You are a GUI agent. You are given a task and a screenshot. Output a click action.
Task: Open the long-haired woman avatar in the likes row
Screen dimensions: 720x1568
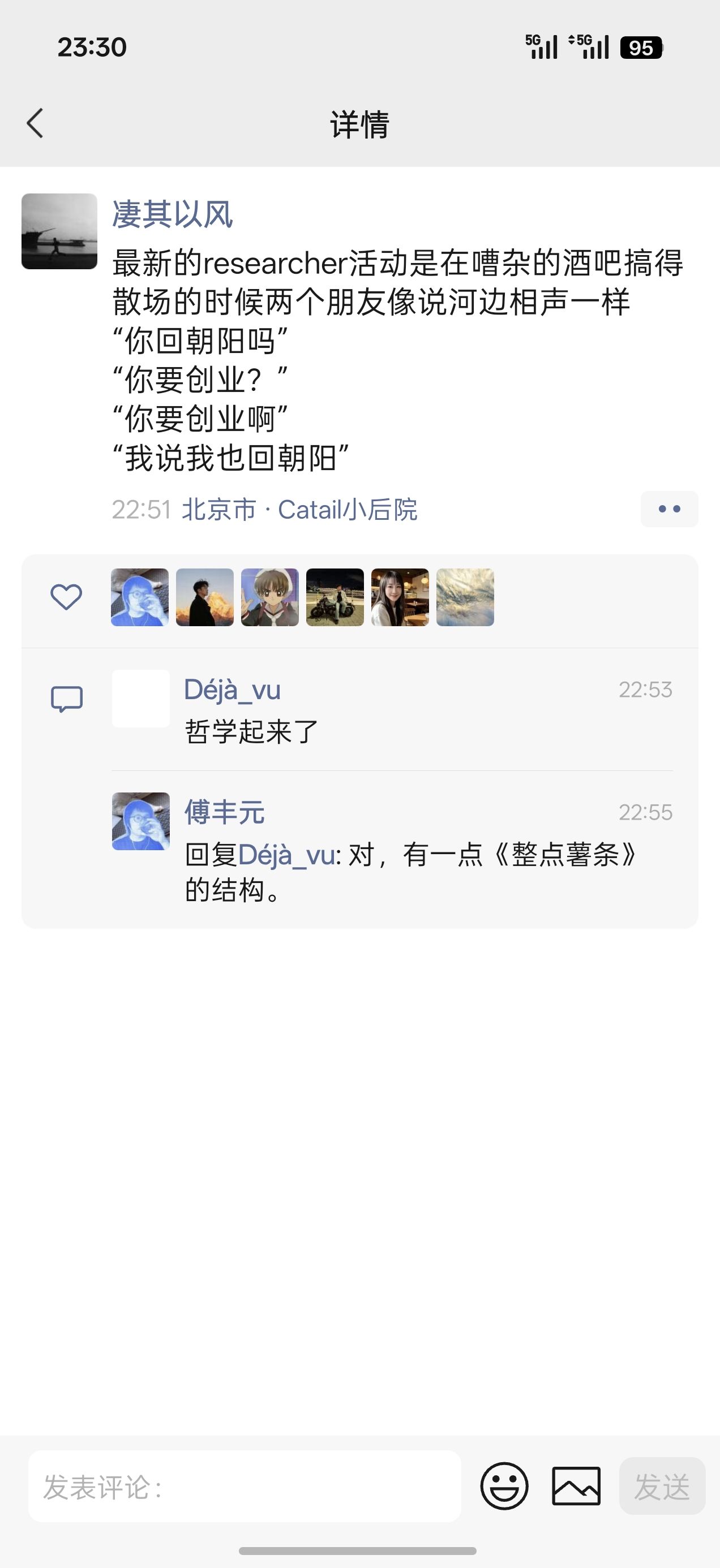point(400,597)
